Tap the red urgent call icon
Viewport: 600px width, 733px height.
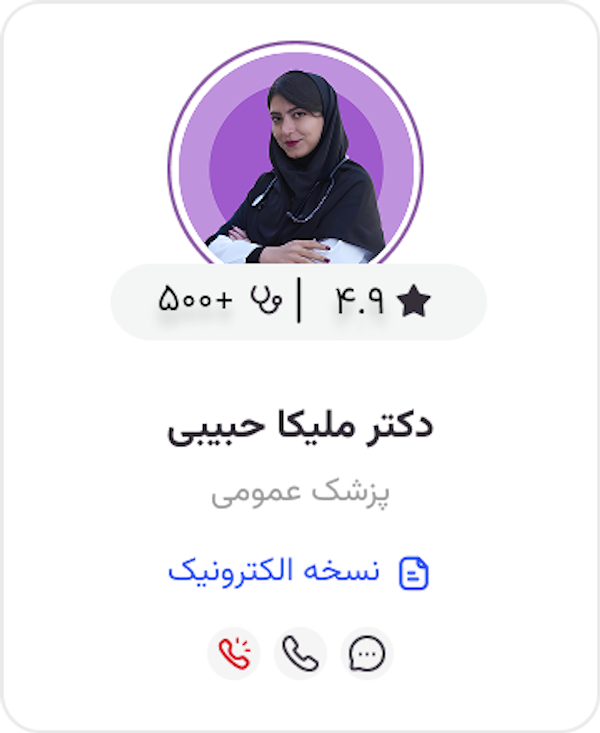pos(233,654)
